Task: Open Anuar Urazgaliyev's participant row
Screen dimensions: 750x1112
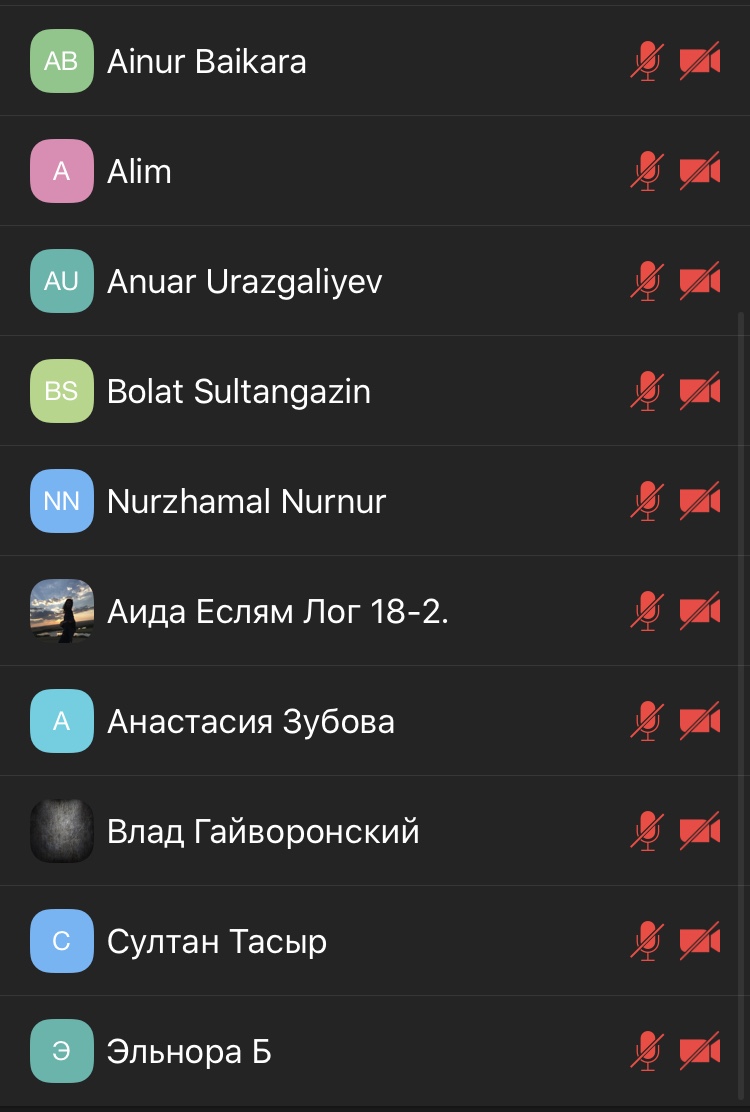Action: 244,282
